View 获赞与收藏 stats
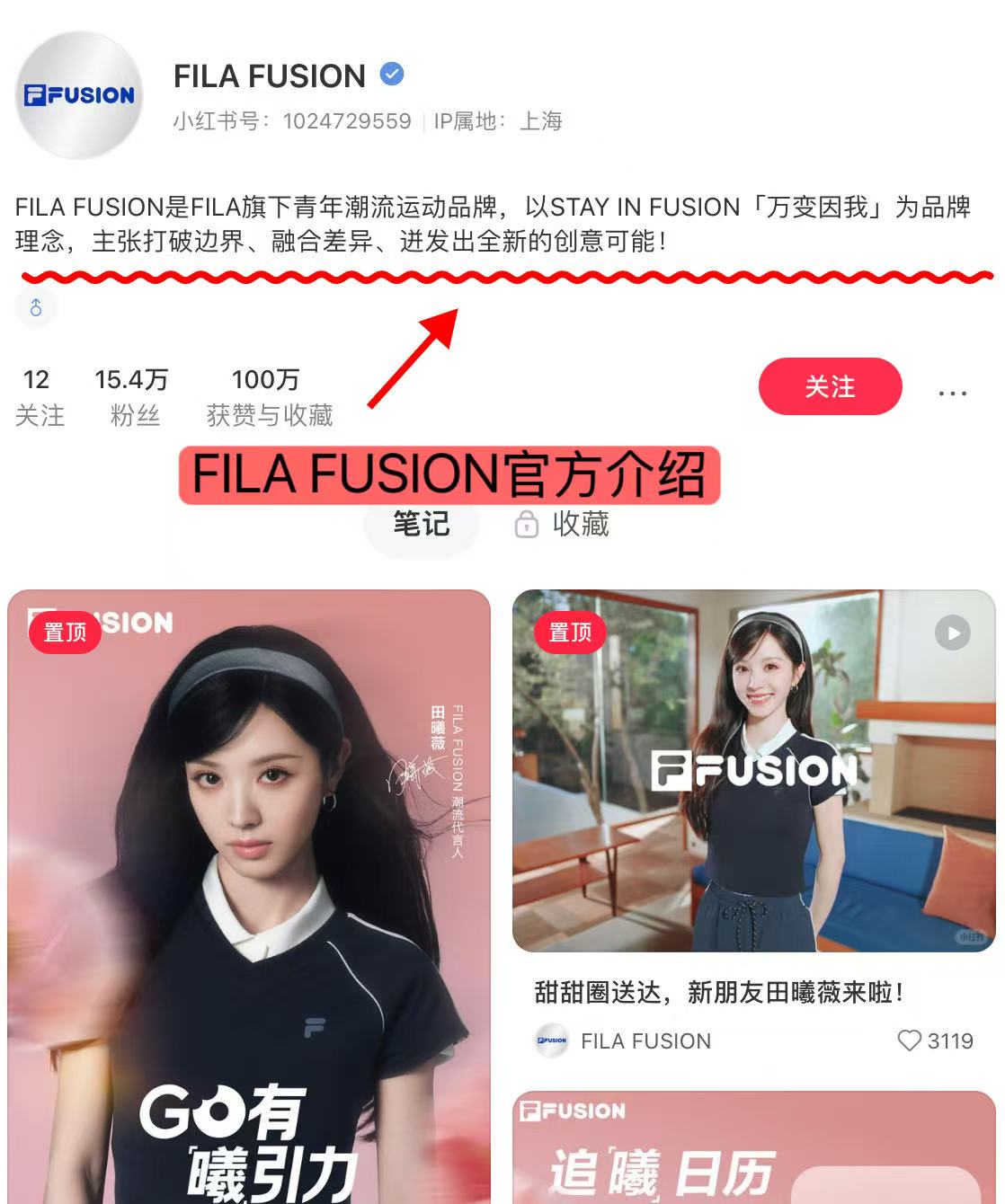The width and height of the screenshot is (1005, 1204). [269, 397]
